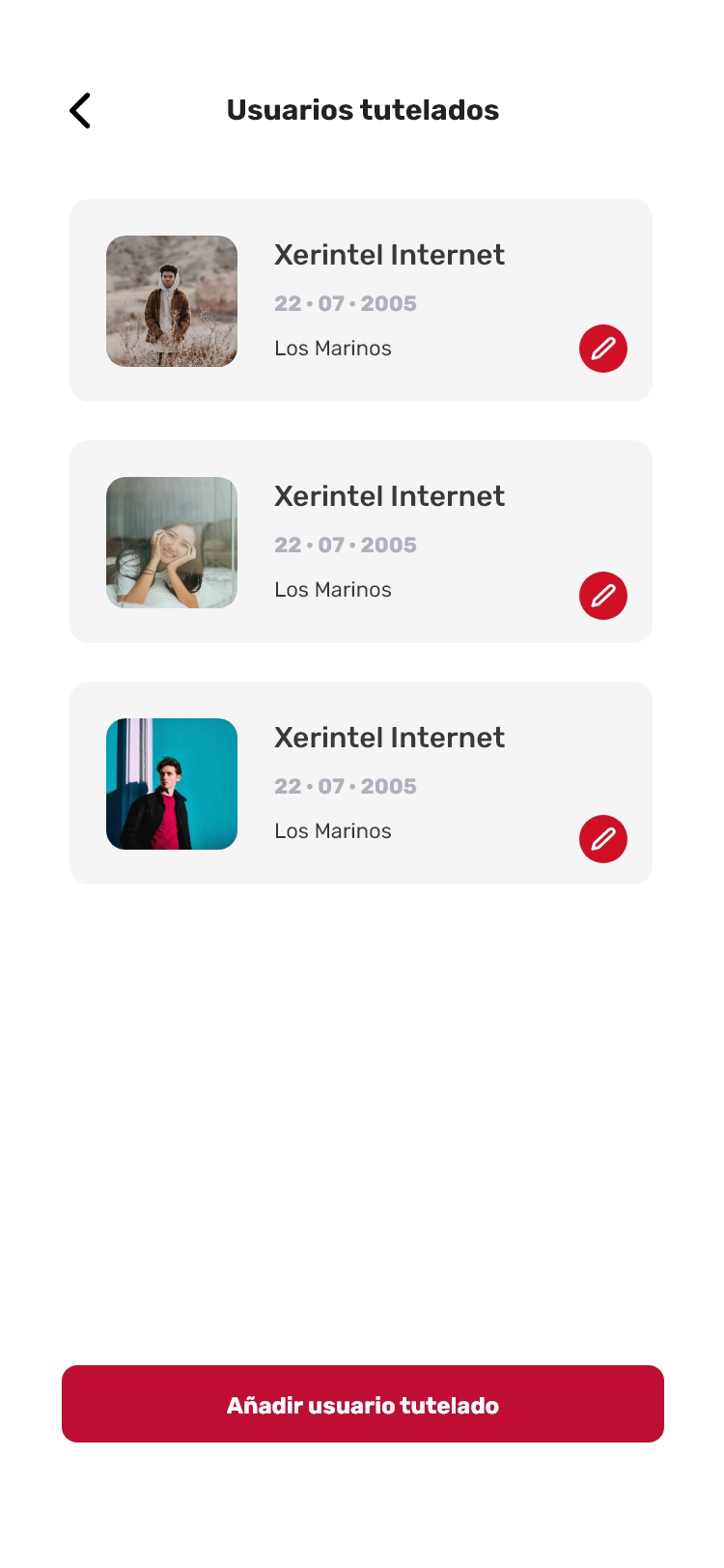Go back using the top arrow

point(81,111)
